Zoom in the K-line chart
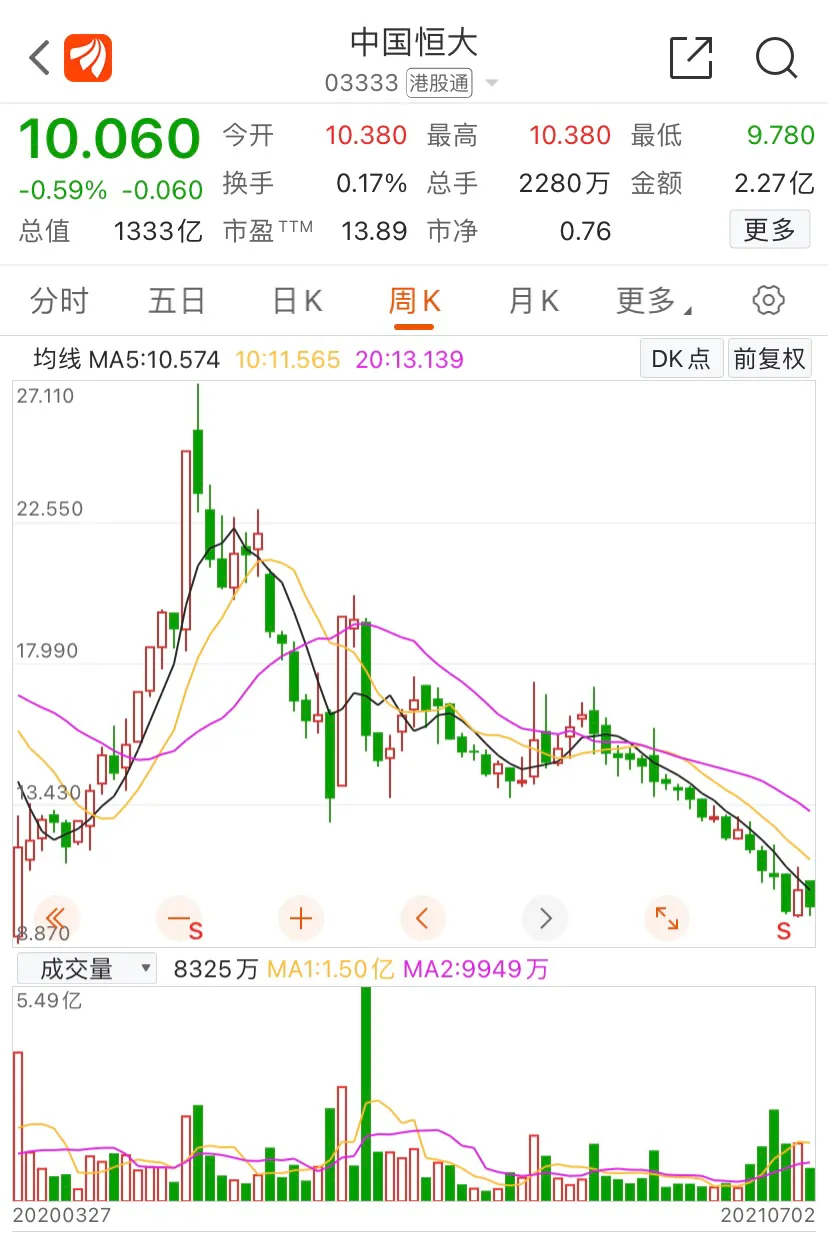 (x=301, y=917)
